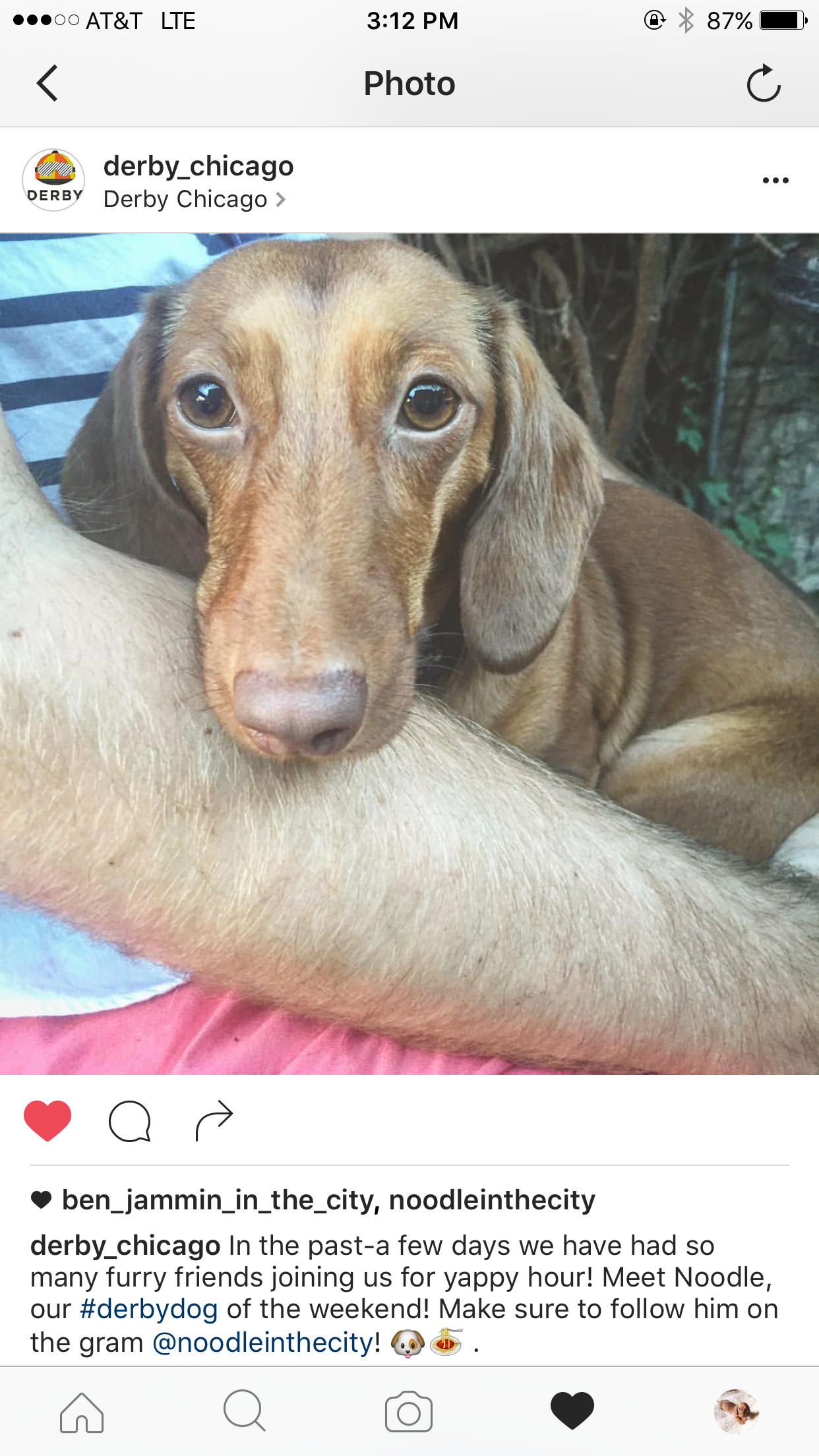Open ben_jammin_in_the_city's profile from likes
This screenshot has width=819, height=1456.
tap(218, 1200)
